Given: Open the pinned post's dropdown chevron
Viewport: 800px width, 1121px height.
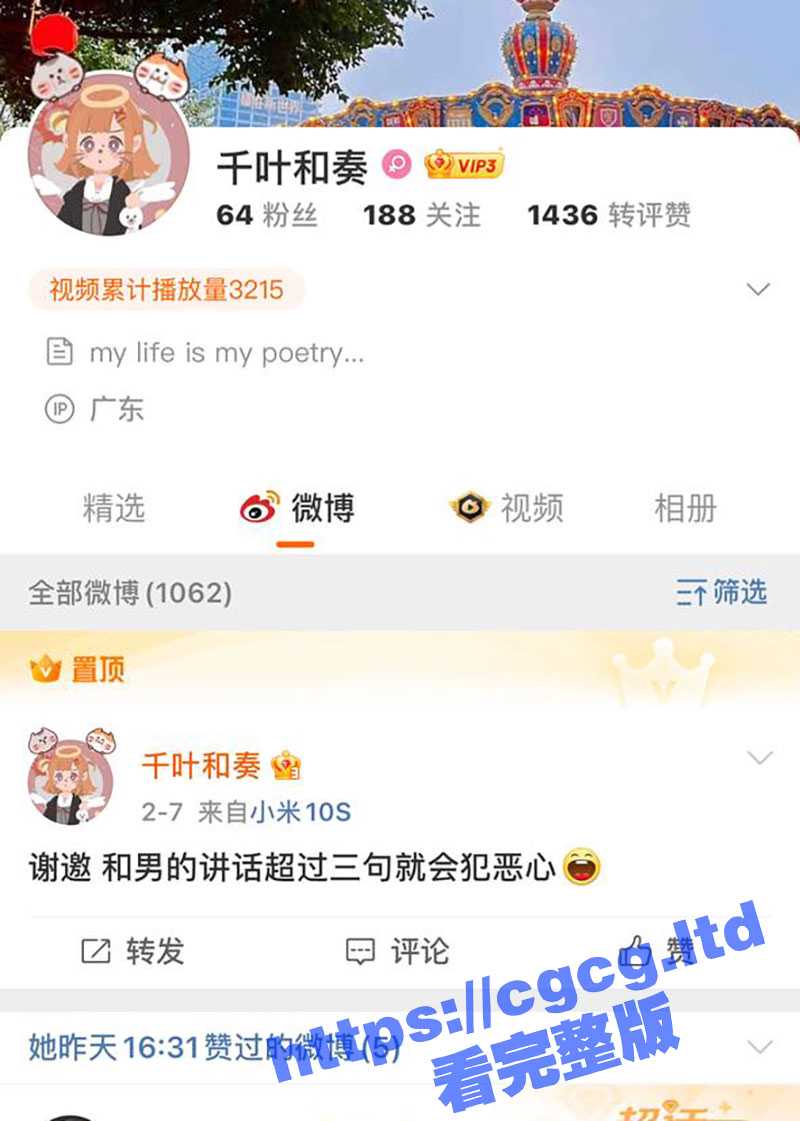Looking at the screenshot, I should (x=760, y=759).
